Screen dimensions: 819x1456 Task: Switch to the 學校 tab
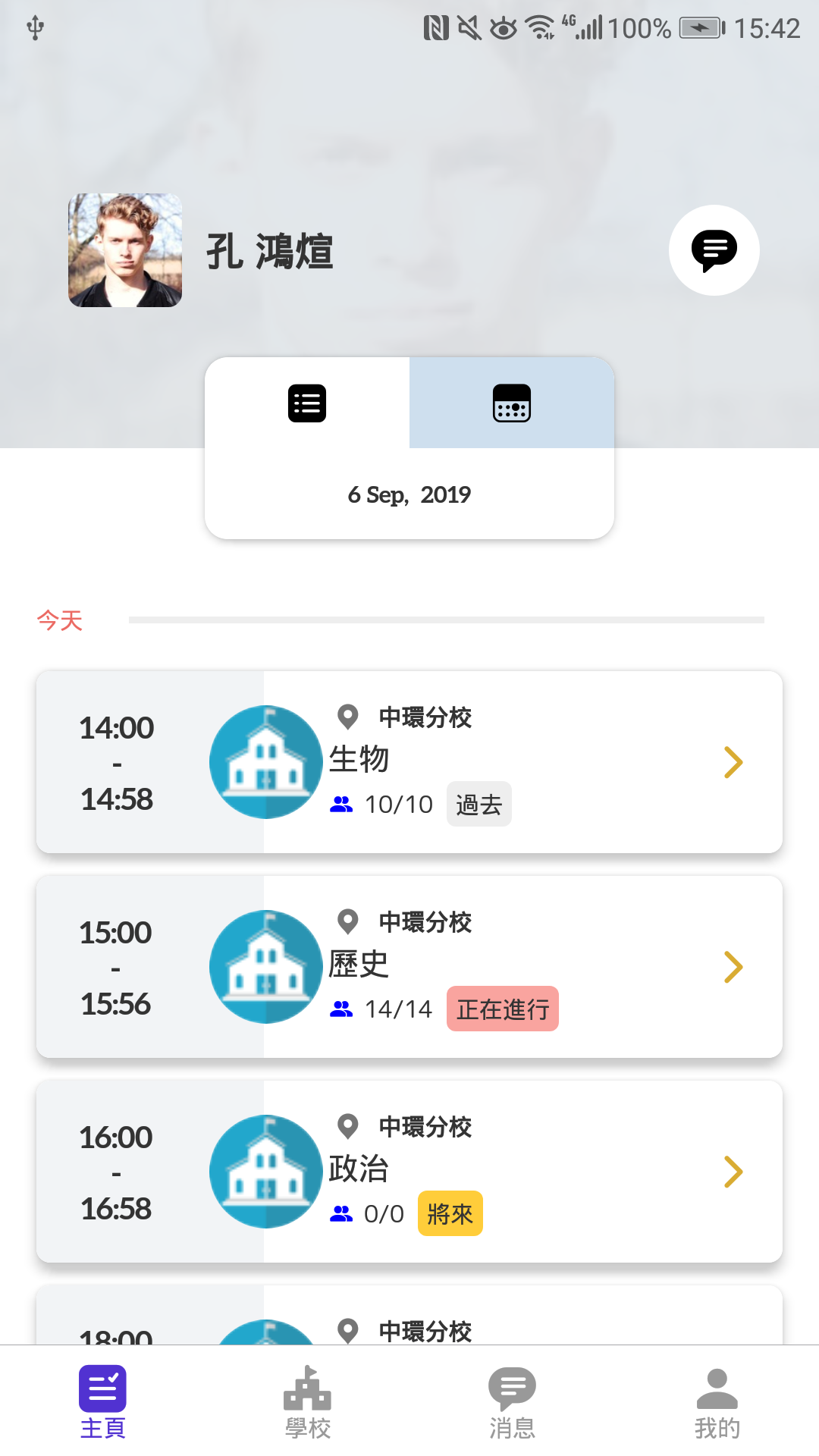307,1401
